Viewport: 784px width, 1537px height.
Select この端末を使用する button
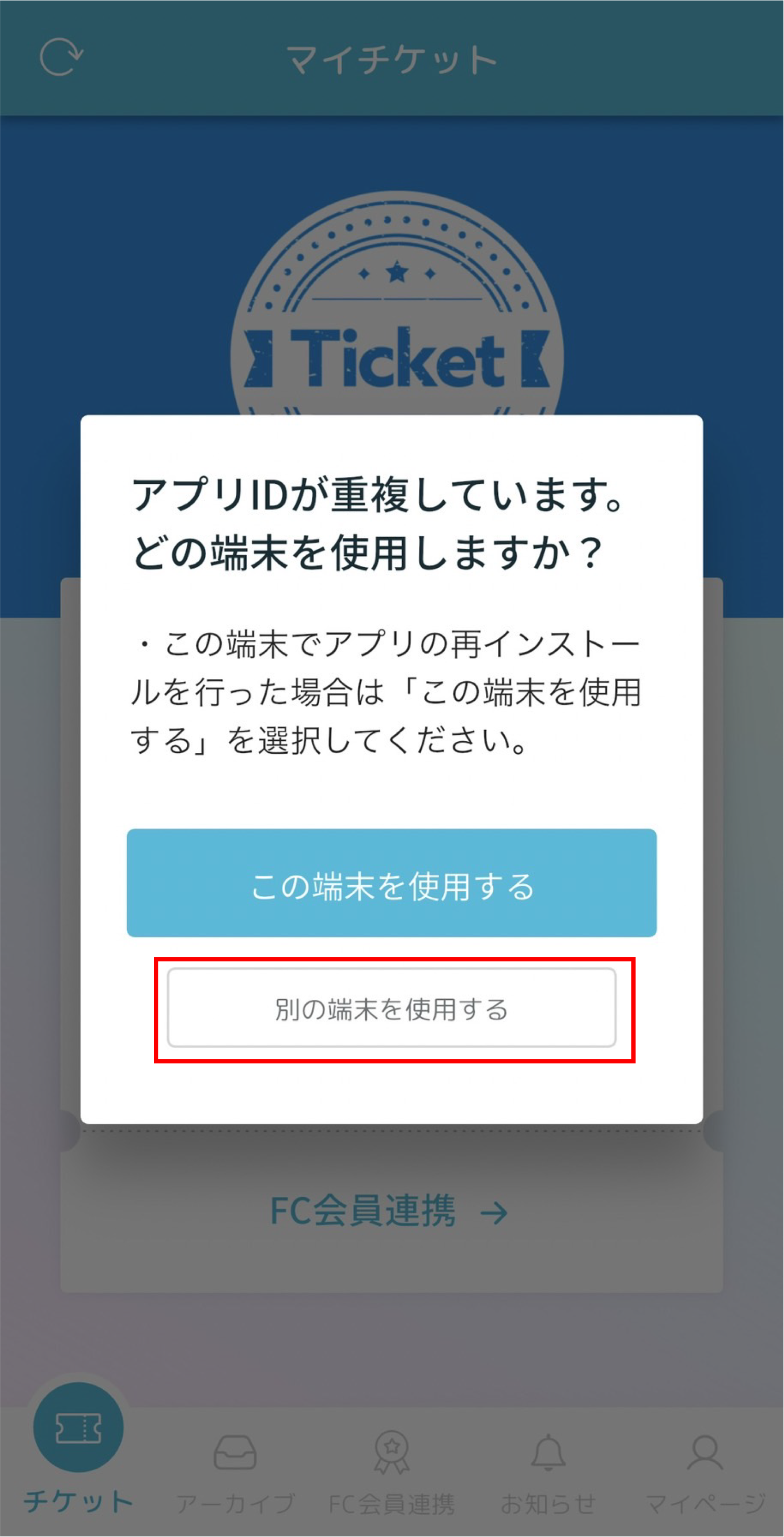point(392,882)
